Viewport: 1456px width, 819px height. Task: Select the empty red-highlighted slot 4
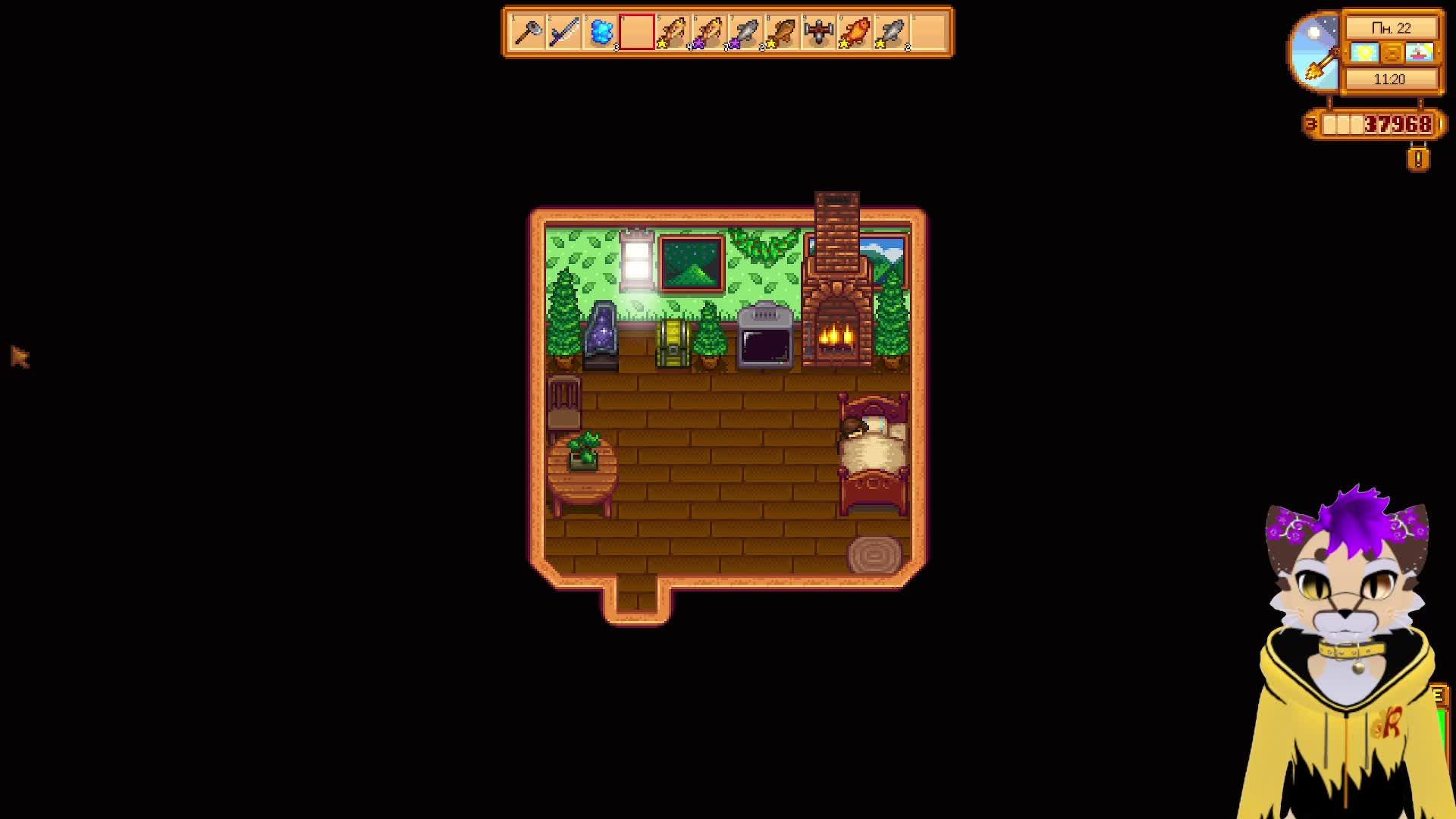637,33
